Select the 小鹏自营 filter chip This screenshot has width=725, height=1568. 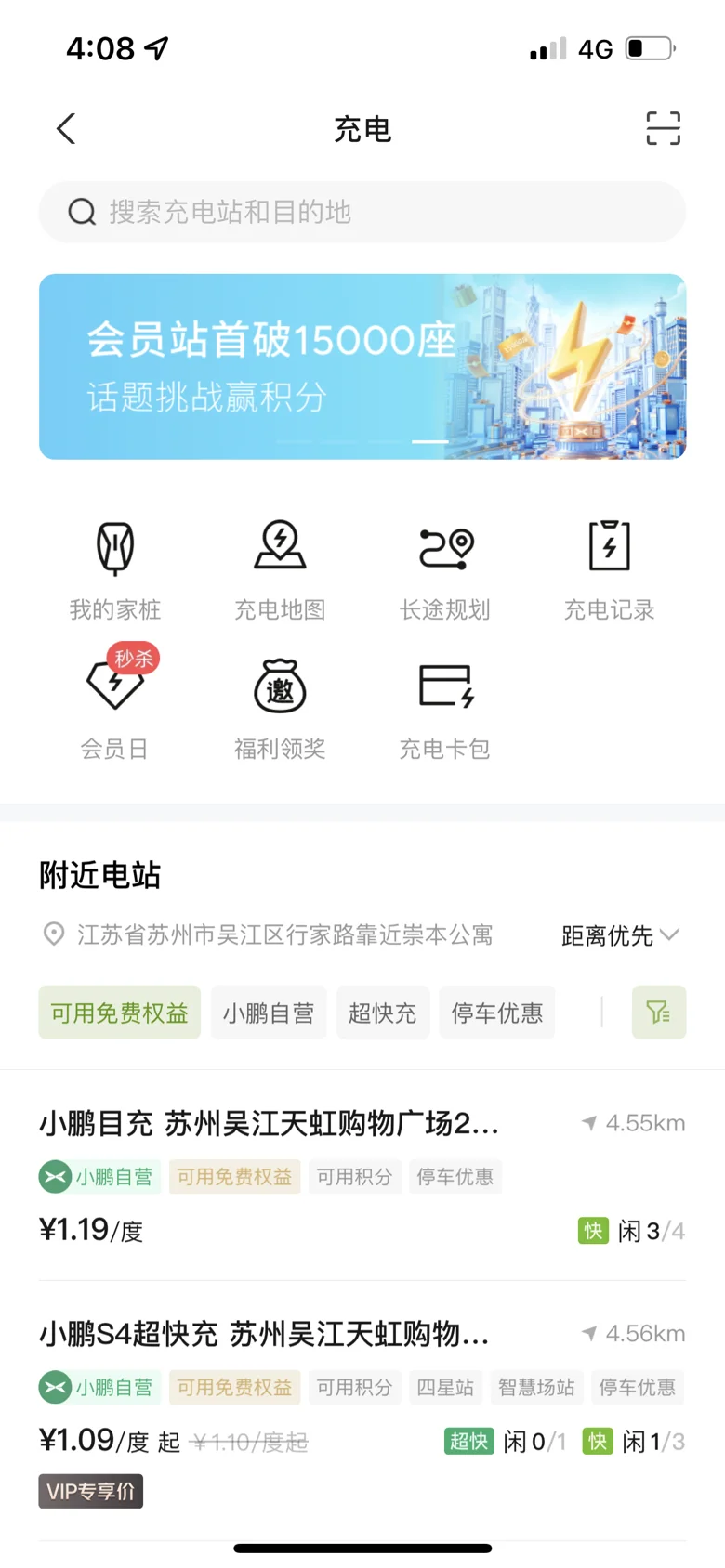269,1013
